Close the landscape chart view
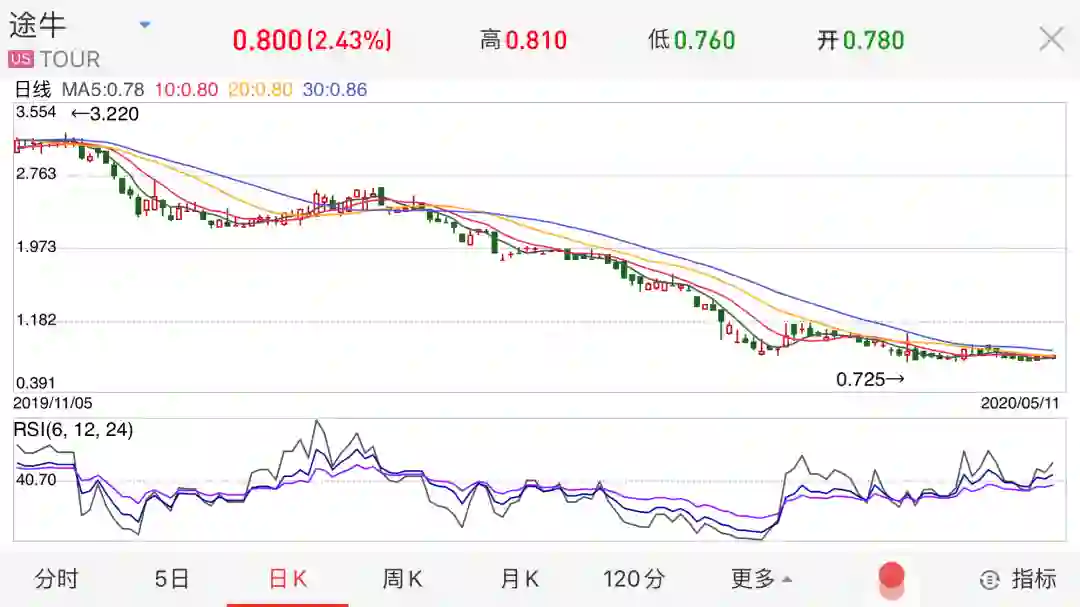The image size is (1080, 607). [x=1051, y=40]
